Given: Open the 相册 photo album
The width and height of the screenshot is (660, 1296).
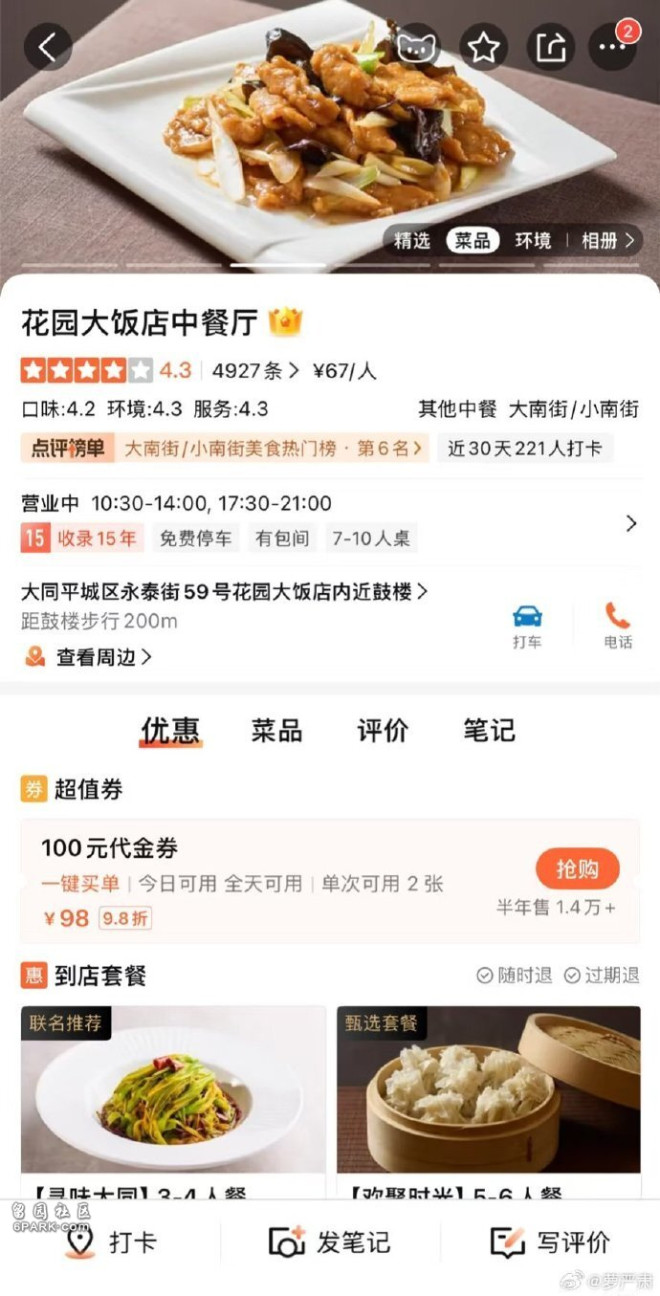Looking at the screenshot, I should point(607,240).
